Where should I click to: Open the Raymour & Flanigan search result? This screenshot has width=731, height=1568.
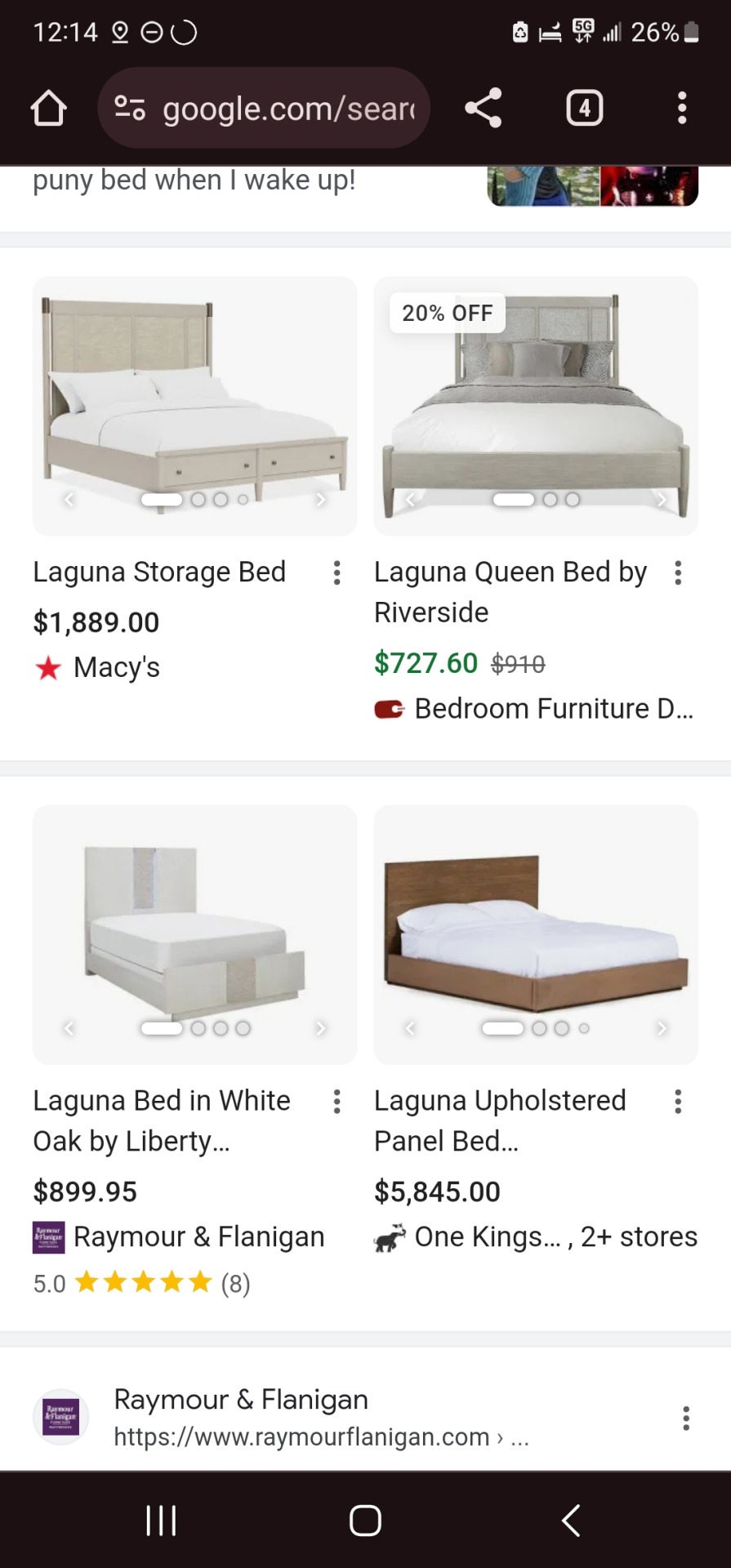coord(241,1400)
